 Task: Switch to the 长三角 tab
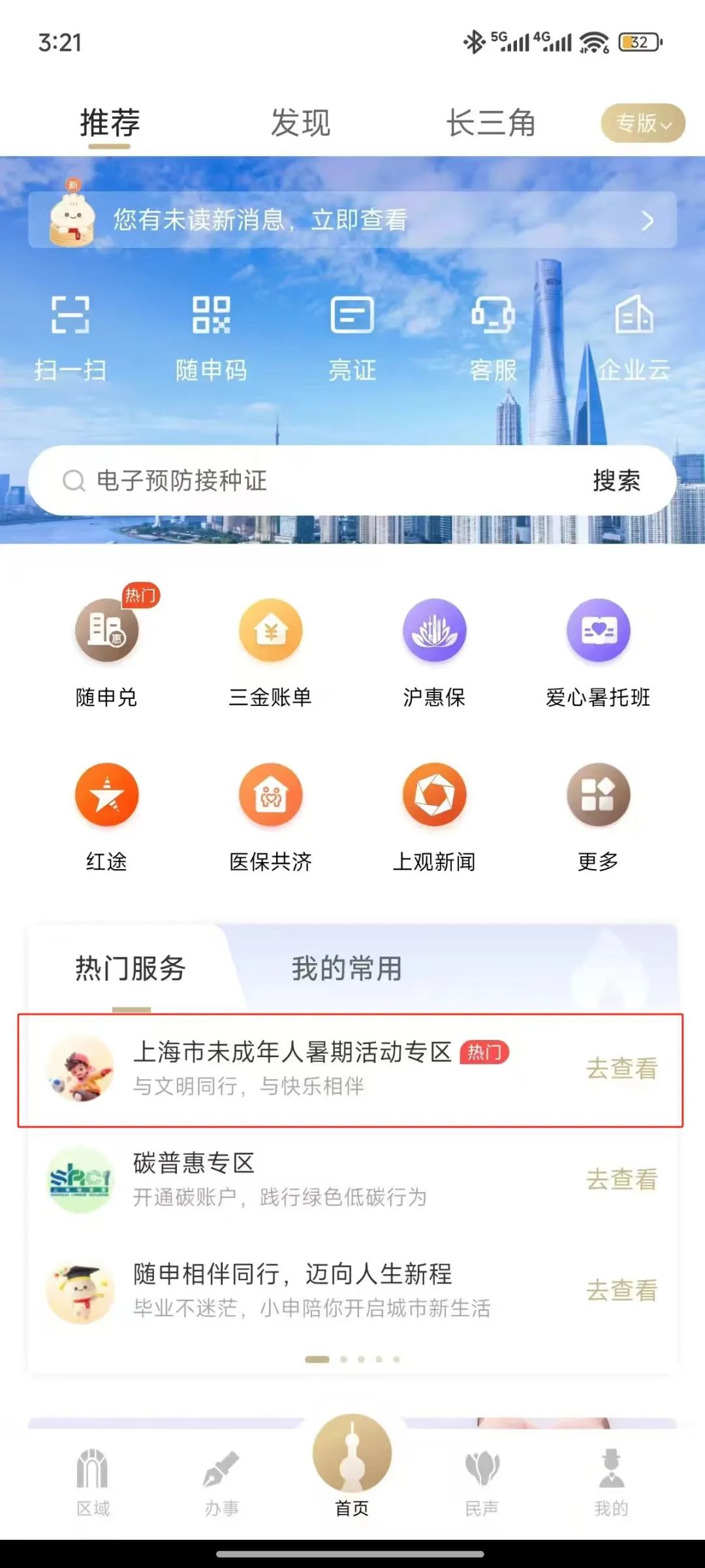(491, 123)
